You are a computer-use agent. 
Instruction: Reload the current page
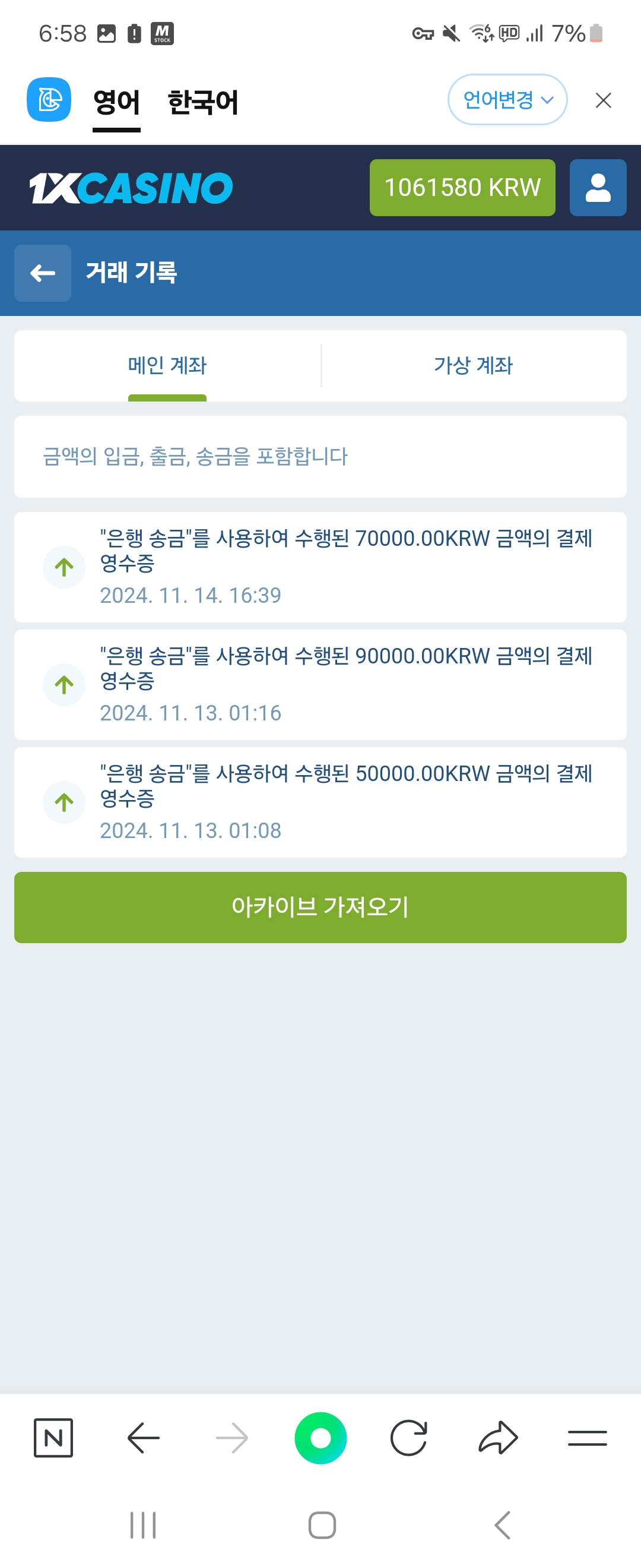pos(409,1438)
